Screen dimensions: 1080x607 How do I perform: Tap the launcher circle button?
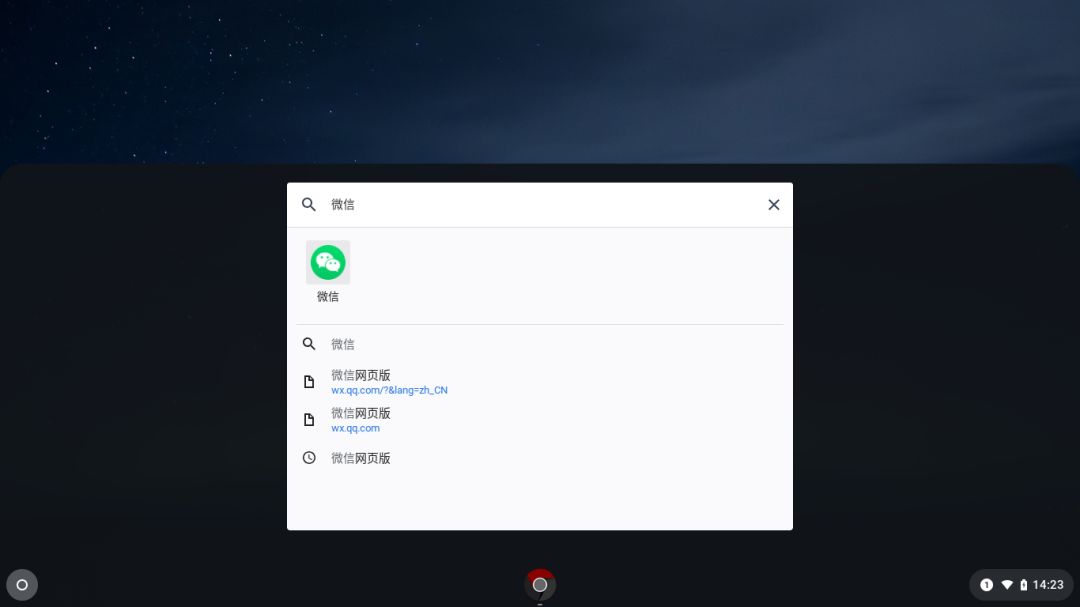22,585
